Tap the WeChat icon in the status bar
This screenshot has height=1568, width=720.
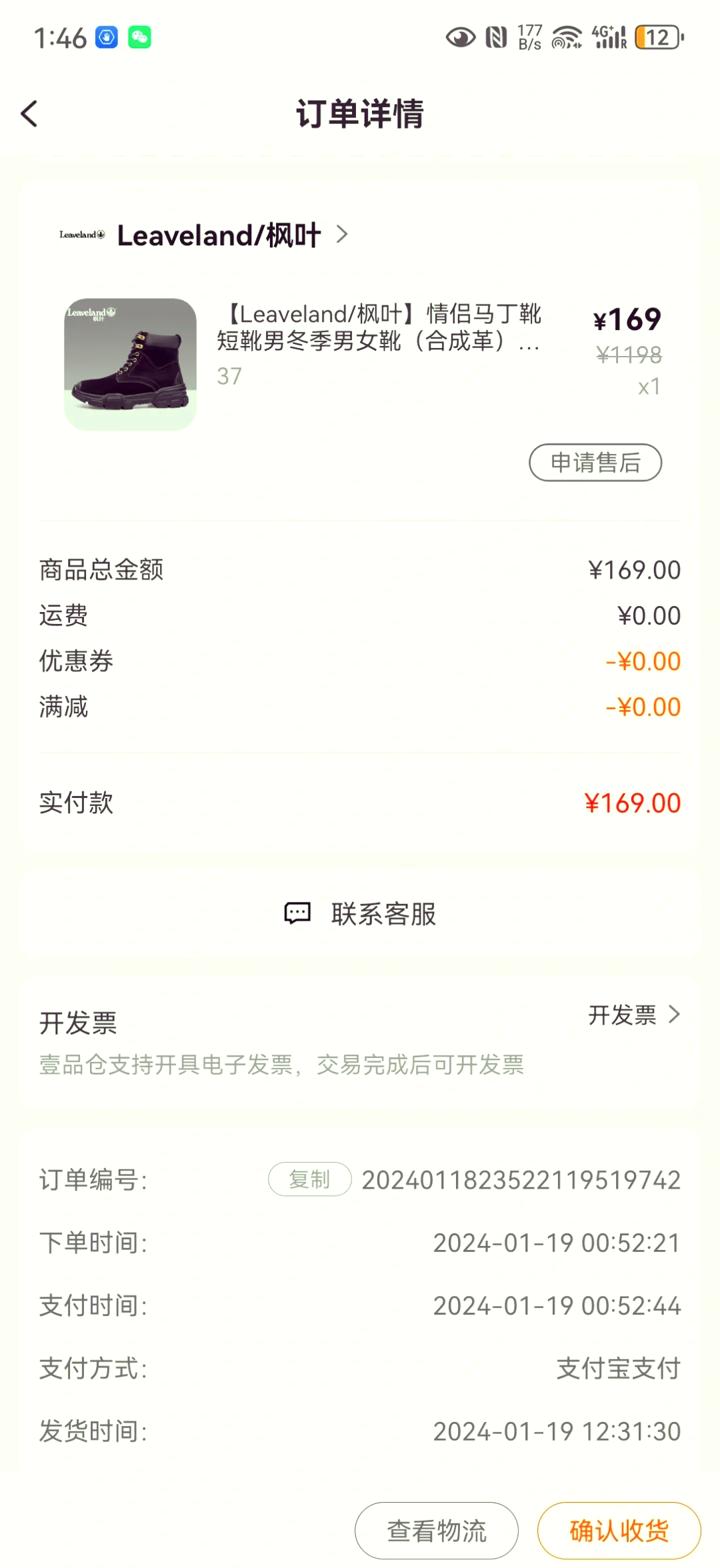click(139, 38)
